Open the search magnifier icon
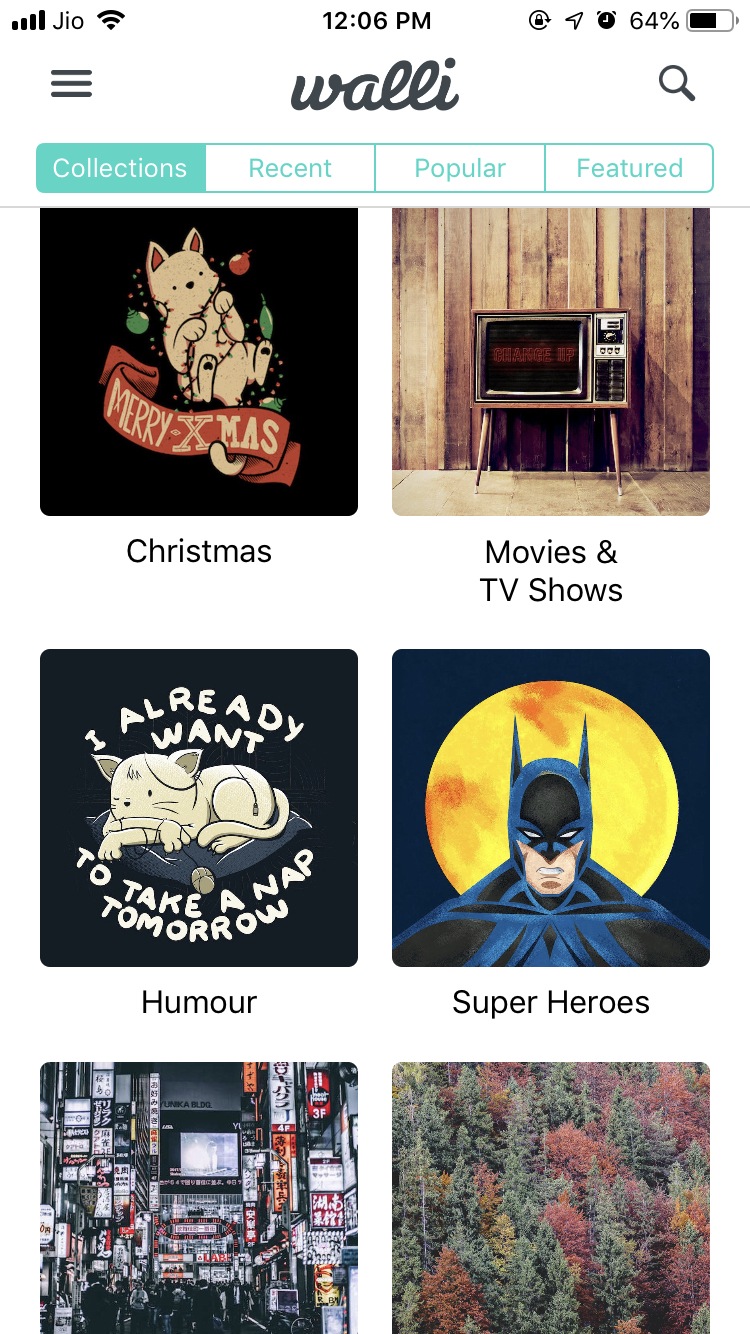Image resolution: width=750 pixels, height=1334 pixels. pyautogui.click(x=677, y=84)
